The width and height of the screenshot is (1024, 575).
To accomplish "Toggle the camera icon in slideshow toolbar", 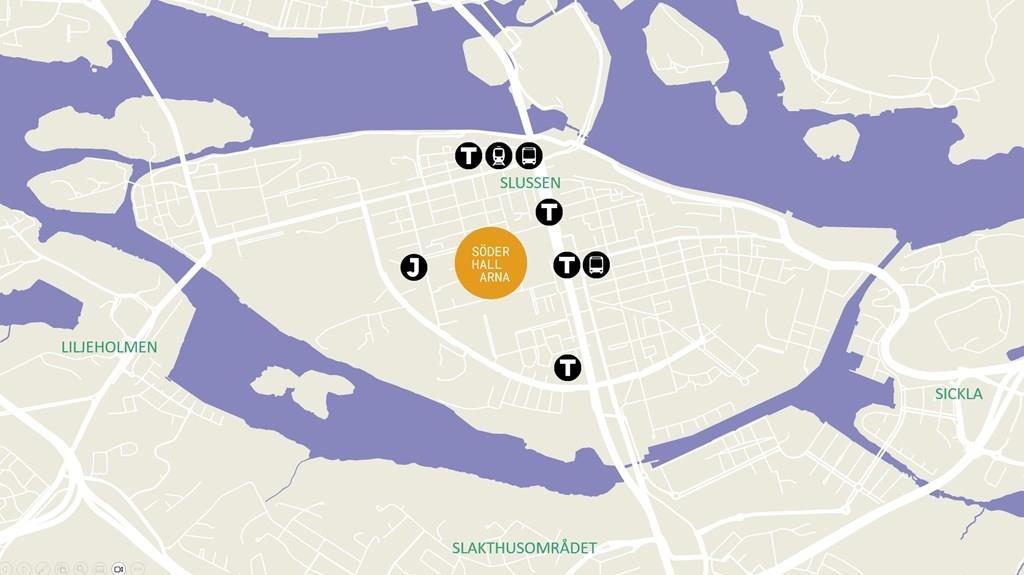I will click(118, 569).
